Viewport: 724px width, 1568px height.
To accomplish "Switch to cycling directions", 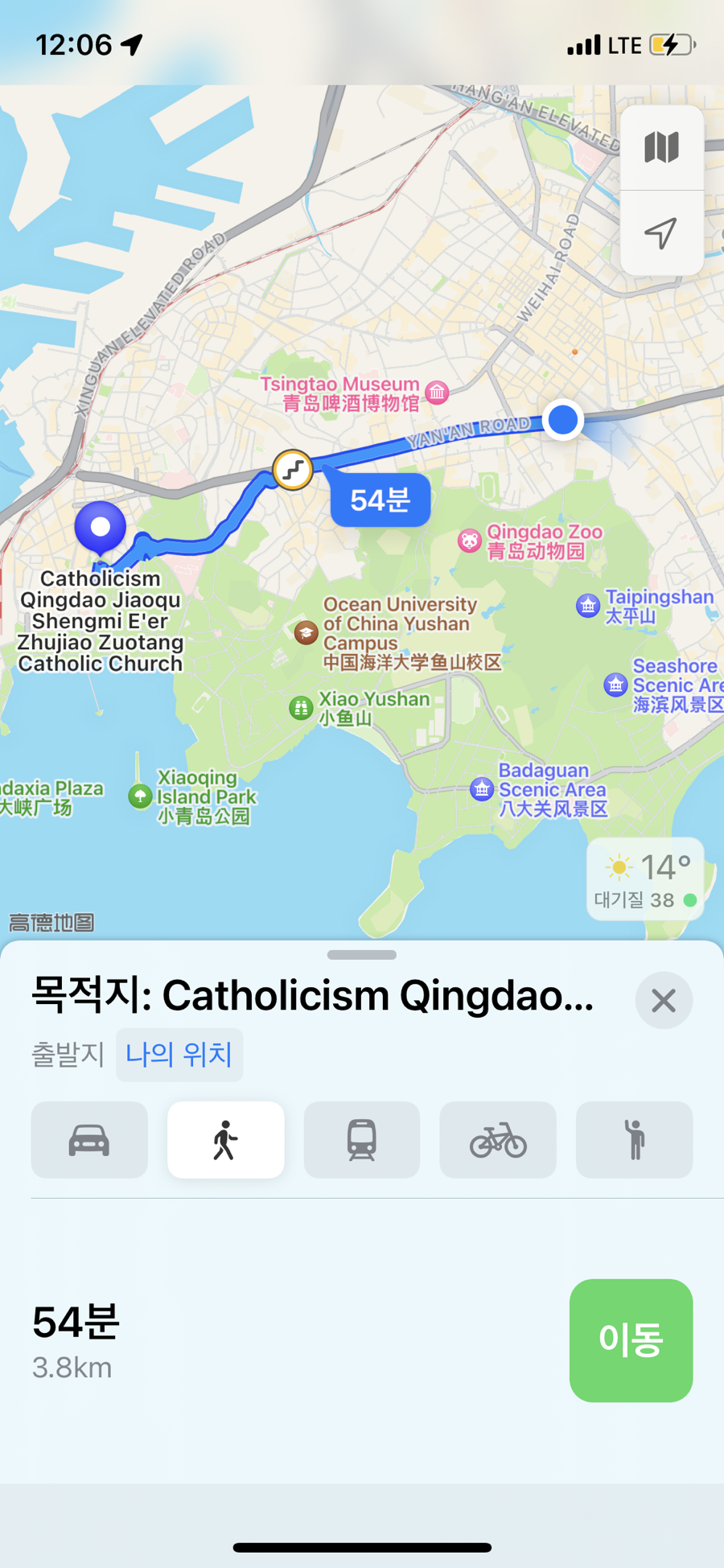I will point(498,1140).
